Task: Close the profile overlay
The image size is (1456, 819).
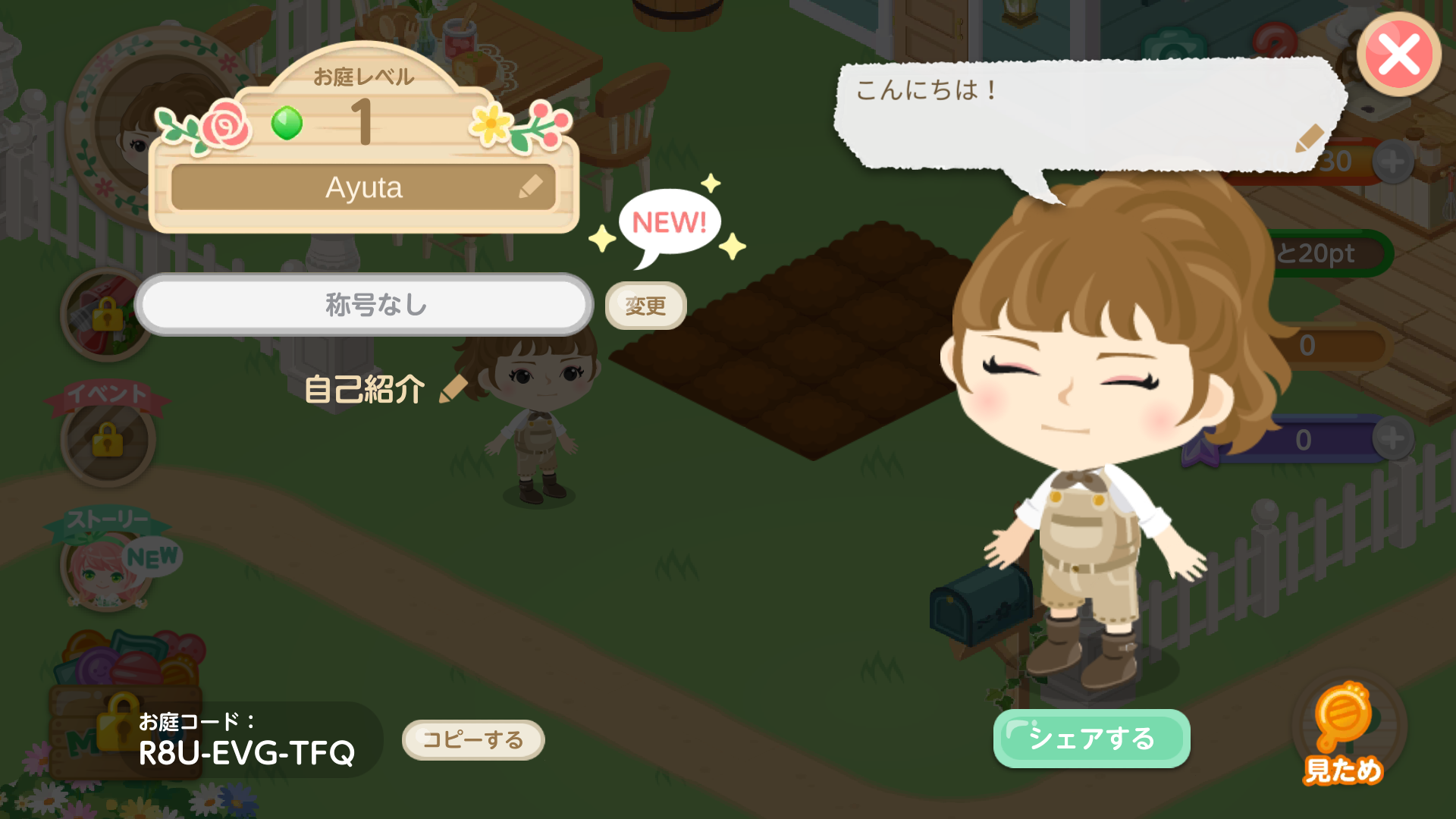Action: click(1398, 55)
